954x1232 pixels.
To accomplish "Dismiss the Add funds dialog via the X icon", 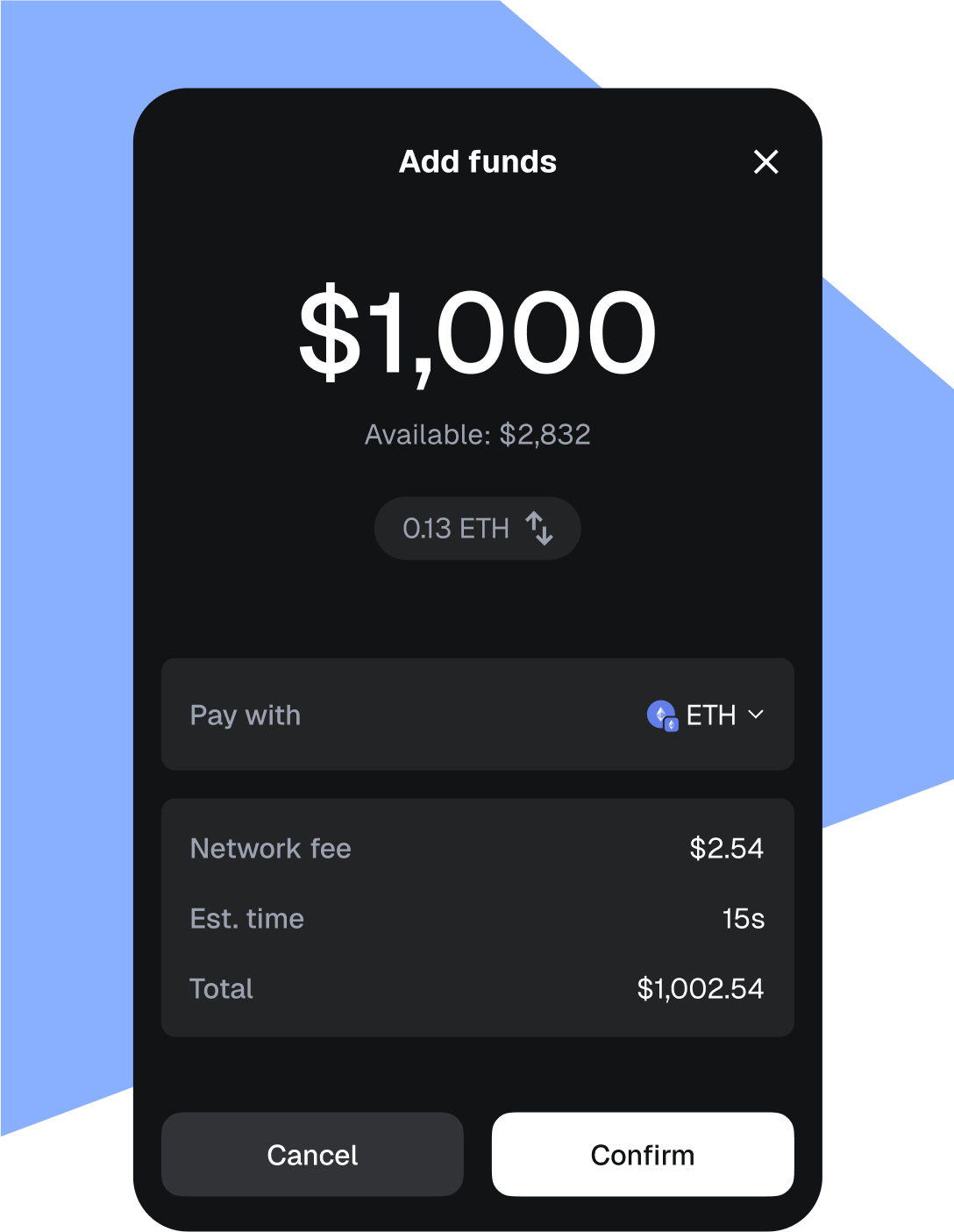I will click(x=765, y=161).
